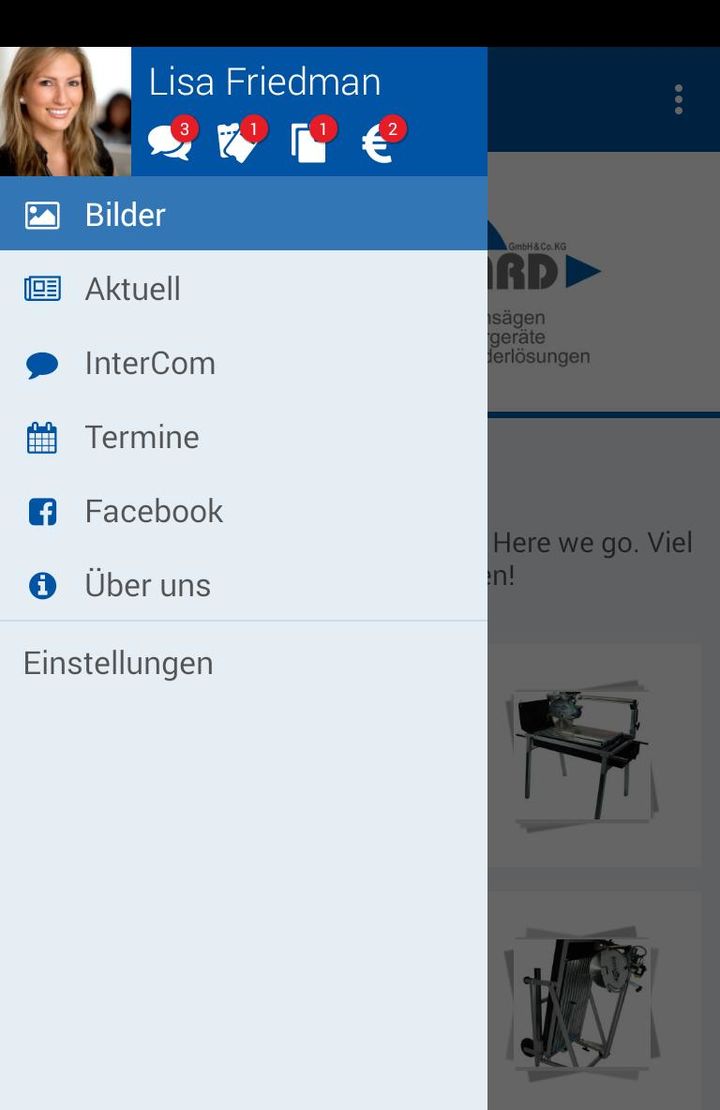Select the InterCom speech bubble icon
720x1110 pixels.
click(41, 362)
